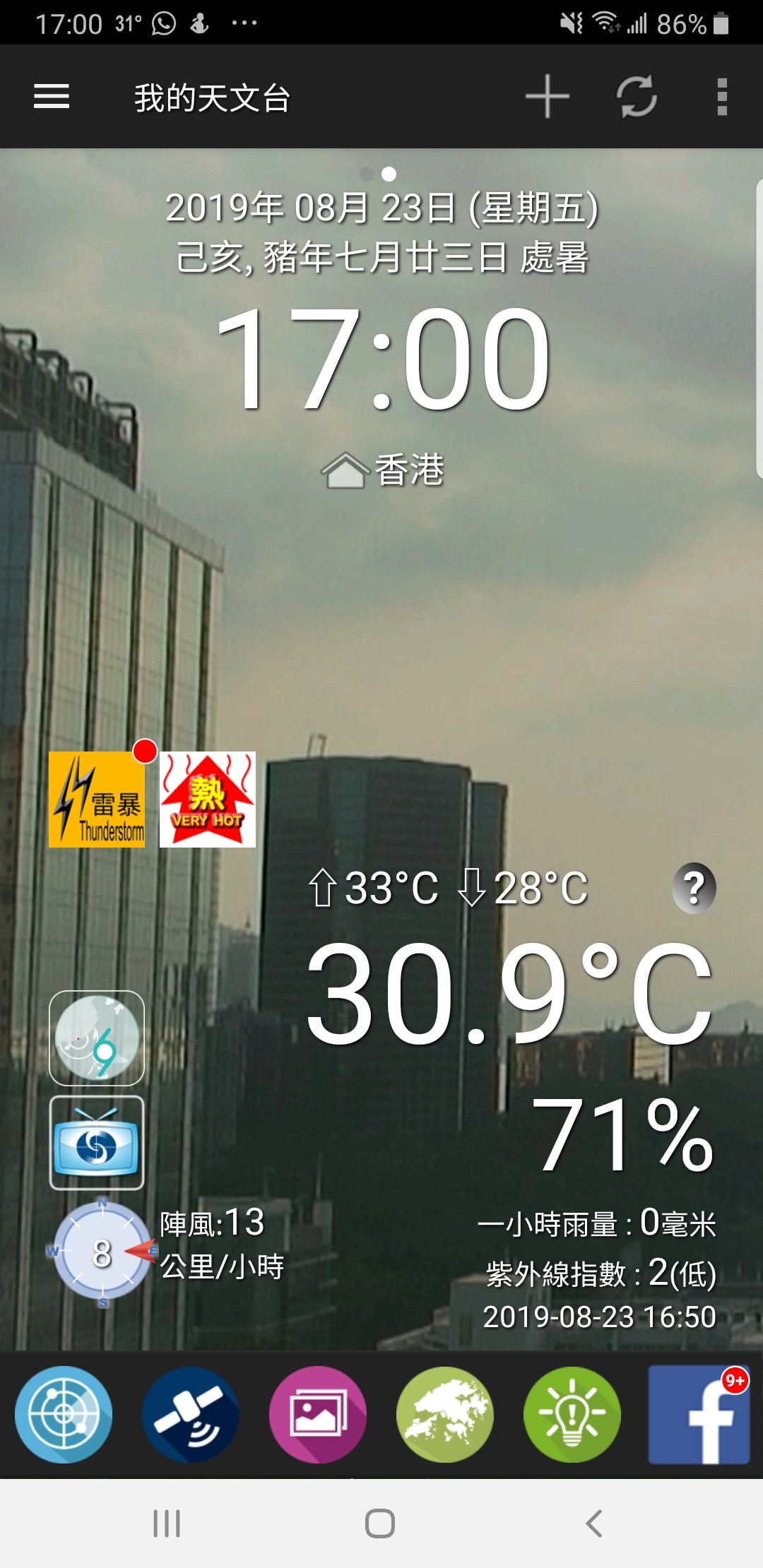Screen dimensions: 763x1568
Task: Open the weather photo gallery shortcut
Action: 318,1415
